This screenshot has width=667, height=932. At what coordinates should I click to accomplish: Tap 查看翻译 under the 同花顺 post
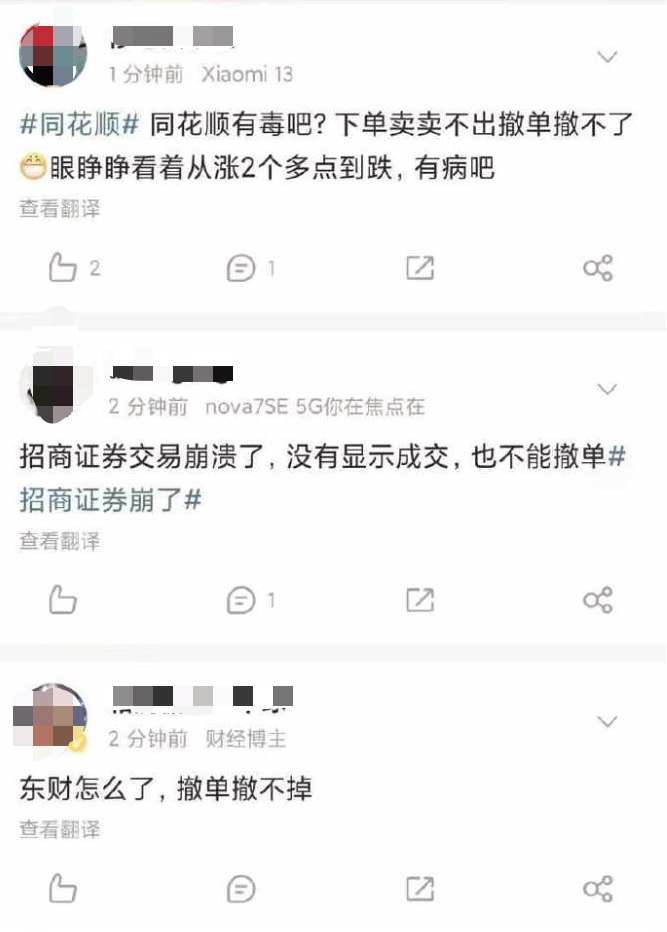tap(60, 209)
